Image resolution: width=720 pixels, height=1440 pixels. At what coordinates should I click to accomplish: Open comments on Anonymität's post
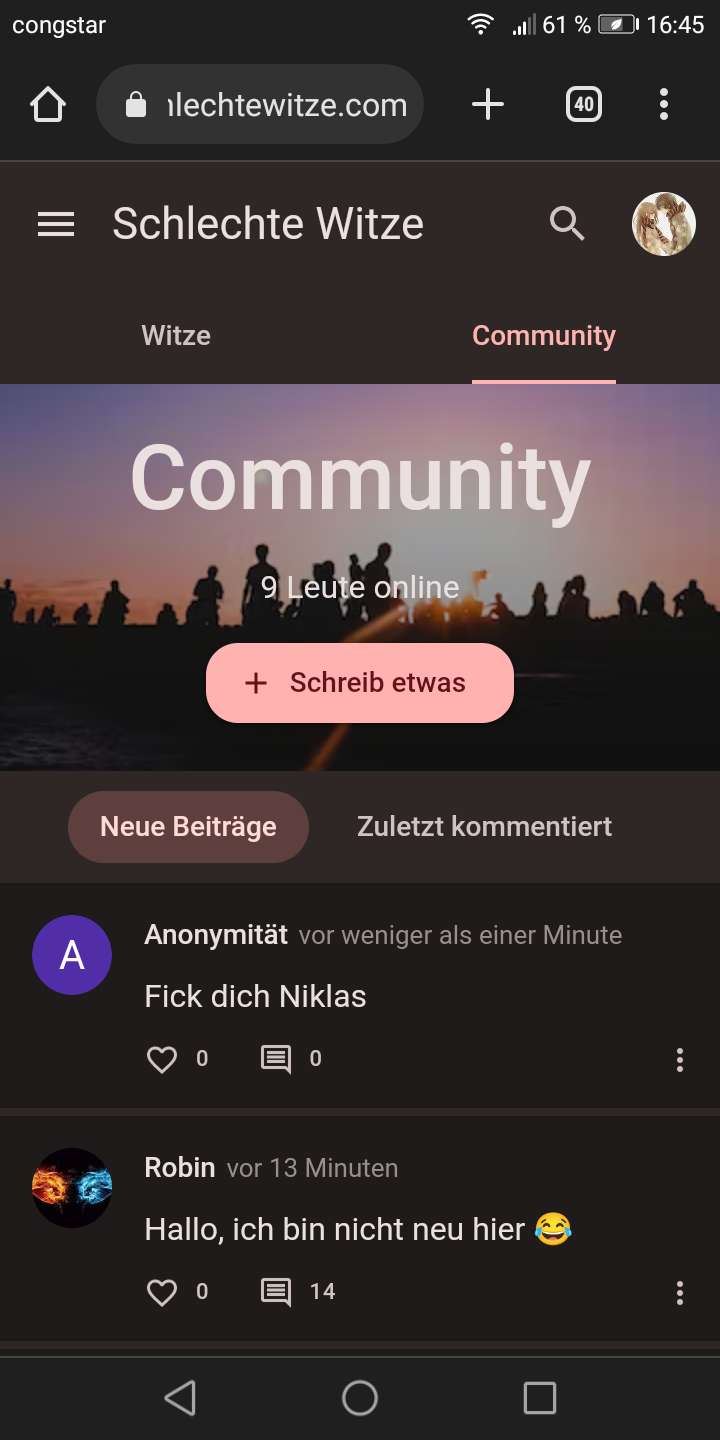[276, 1059]
